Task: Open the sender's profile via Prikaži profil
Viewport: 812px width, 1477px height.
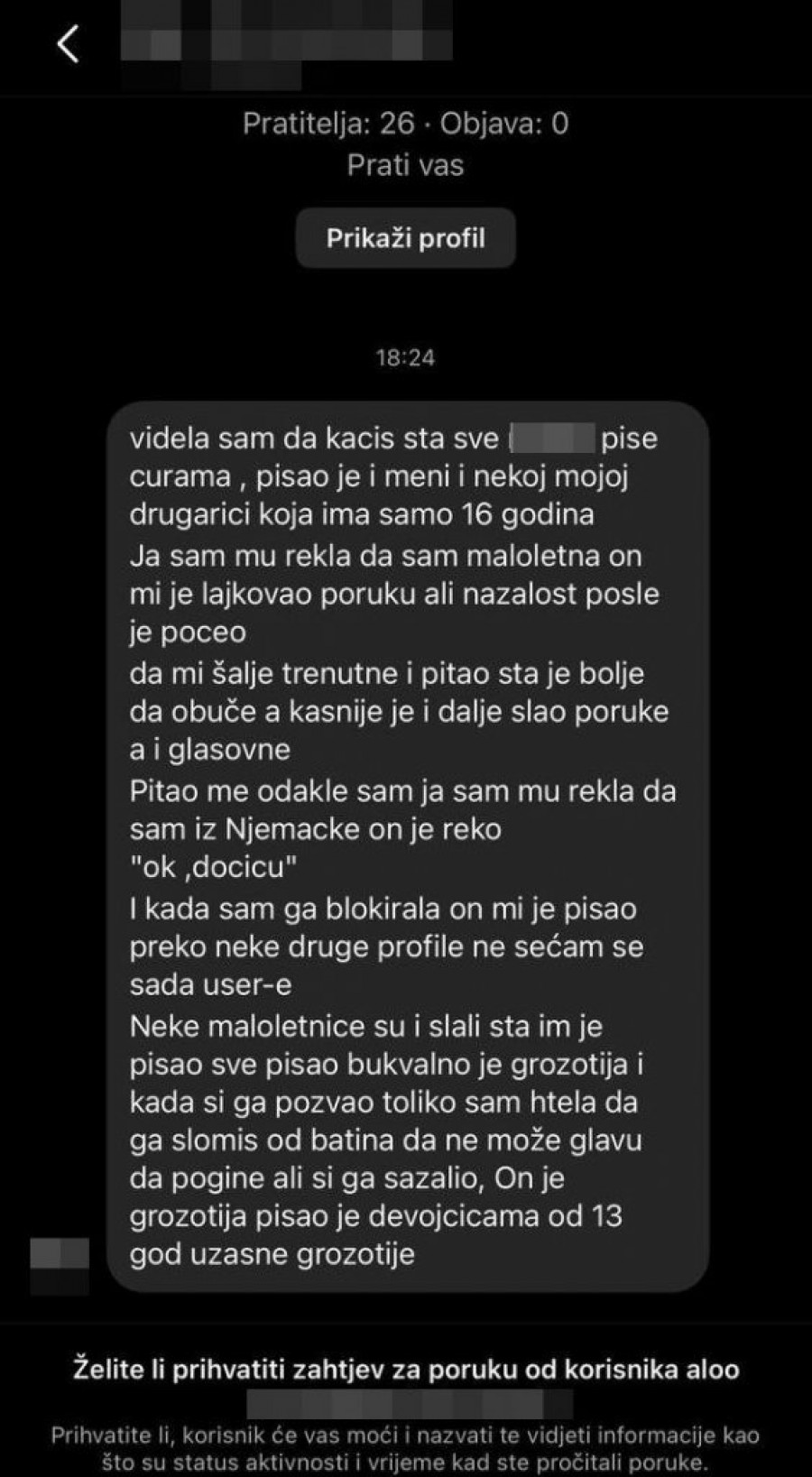Action: (x=406, y=238)
